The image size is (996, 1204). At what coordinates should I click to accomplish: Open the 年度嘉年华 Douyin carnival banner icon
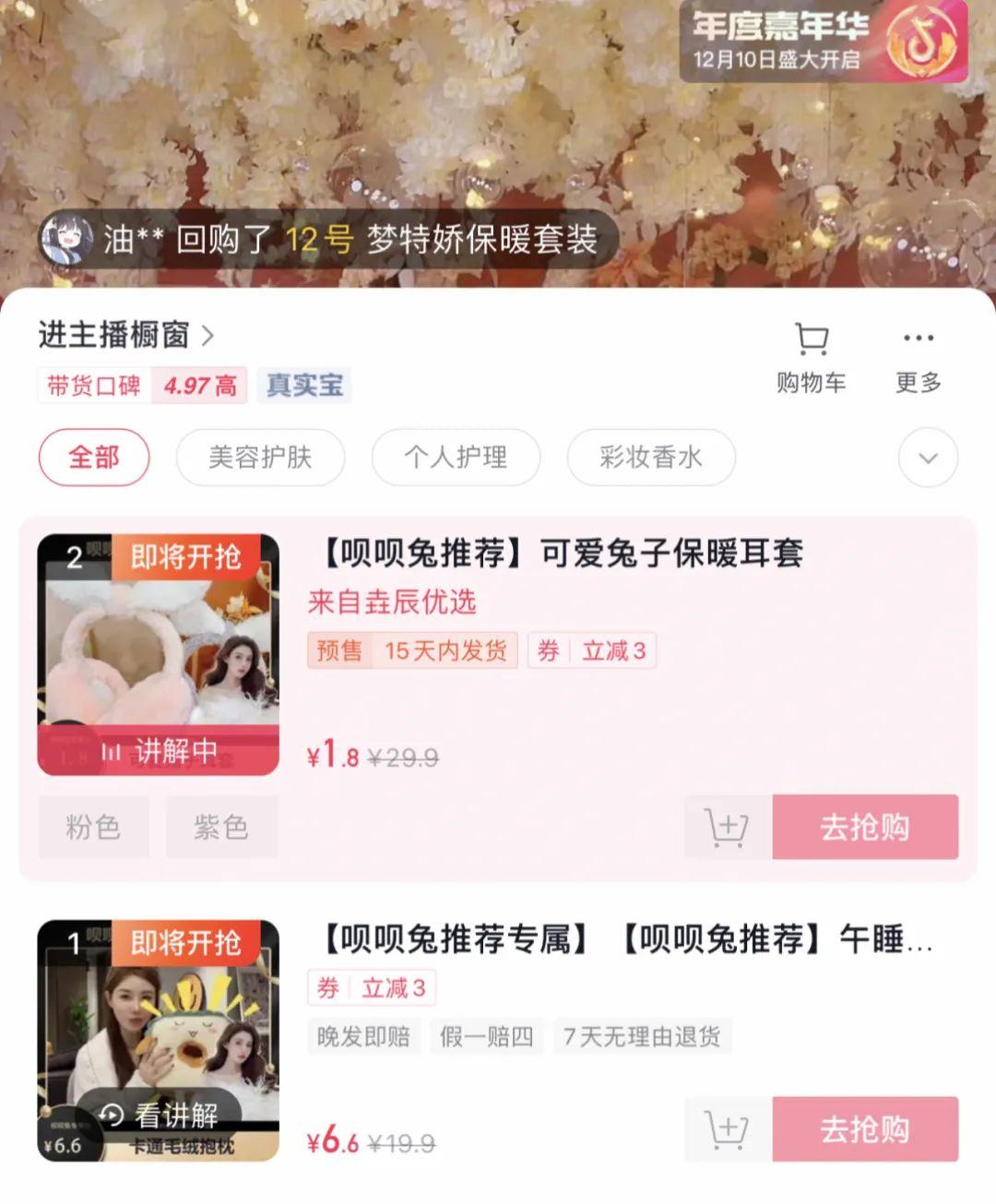(x=922, y=43)
